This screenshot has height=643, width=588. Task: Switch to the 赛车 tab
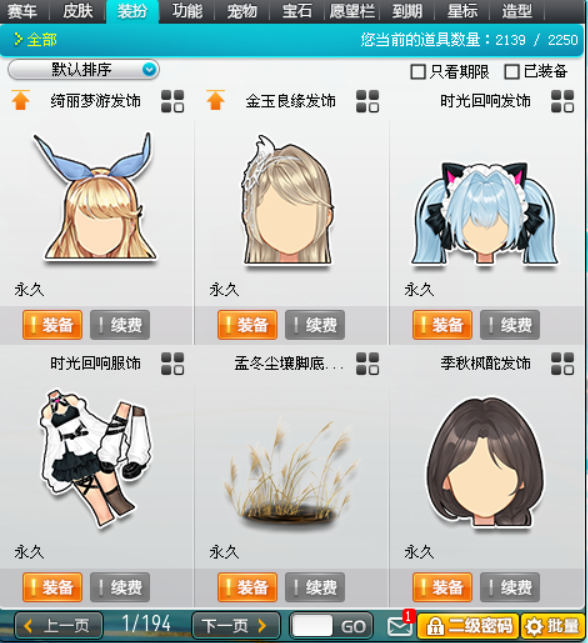23,11
